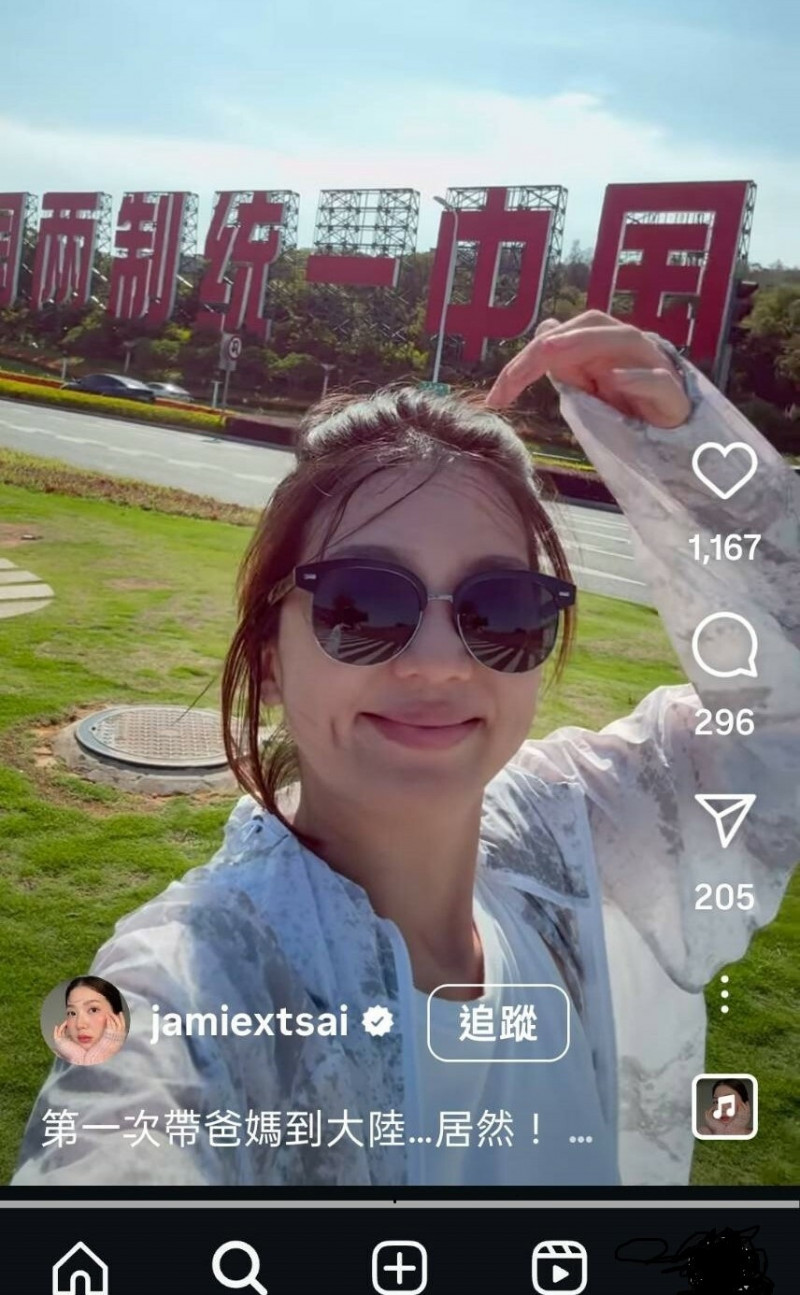Viewport: 800px width, 1295px height.
Task: Like this reel with the heart icon
Action: [725, 471]
